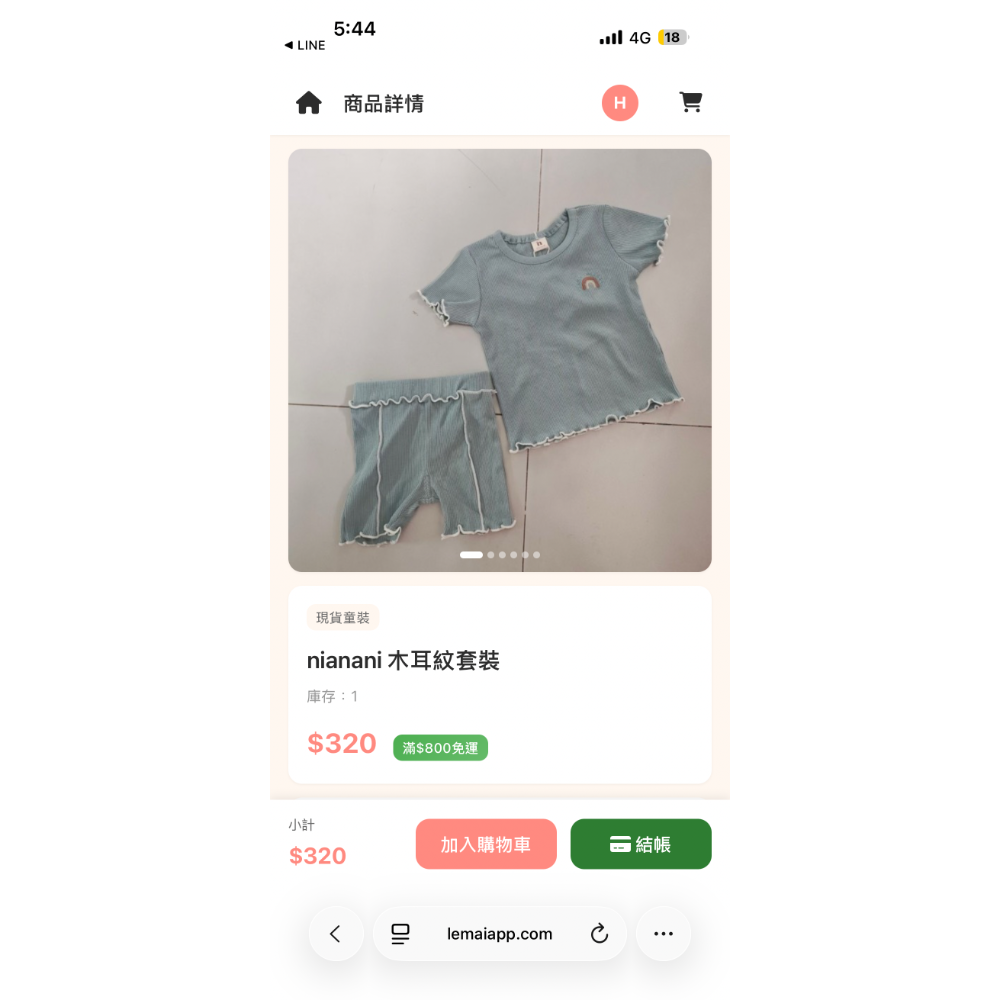1000x1000 pixels.
Task: Go back in the browser
Action: 335,934
